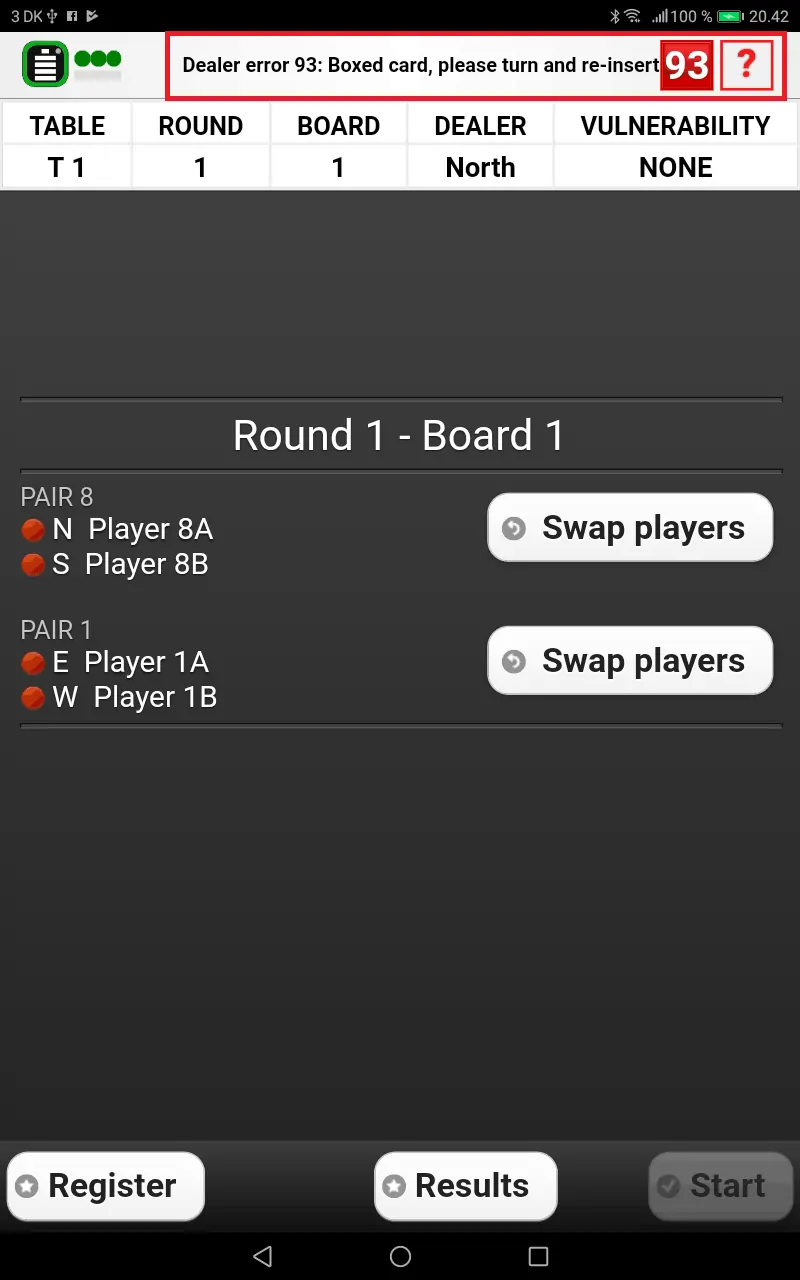This screenshot has width=800, height=1280.
Task: Go back using the system back button
Action: 262,1256
